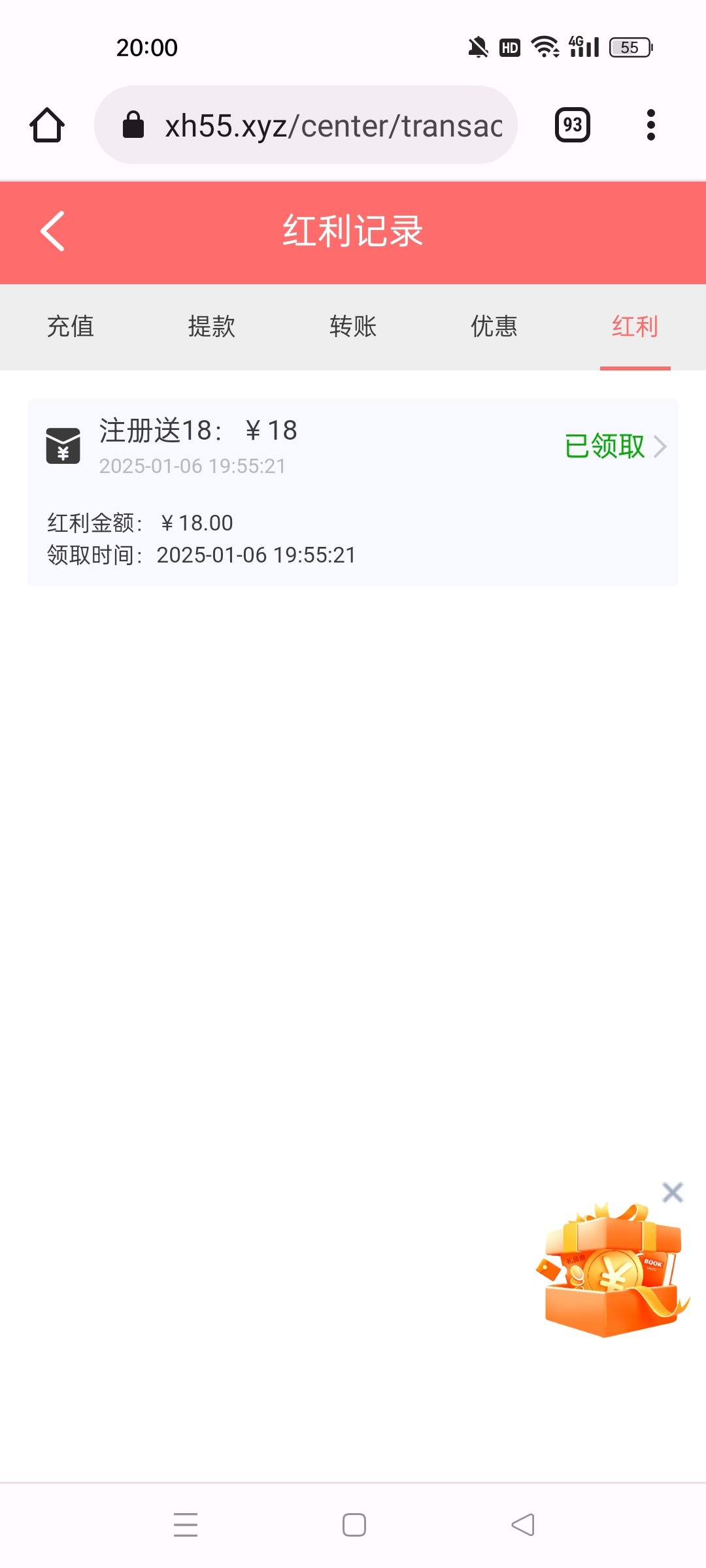Open the browser tab switcher showing 93
This screenshot has height=1568, width=706.
pyautogui.click(x=573, y=125)
